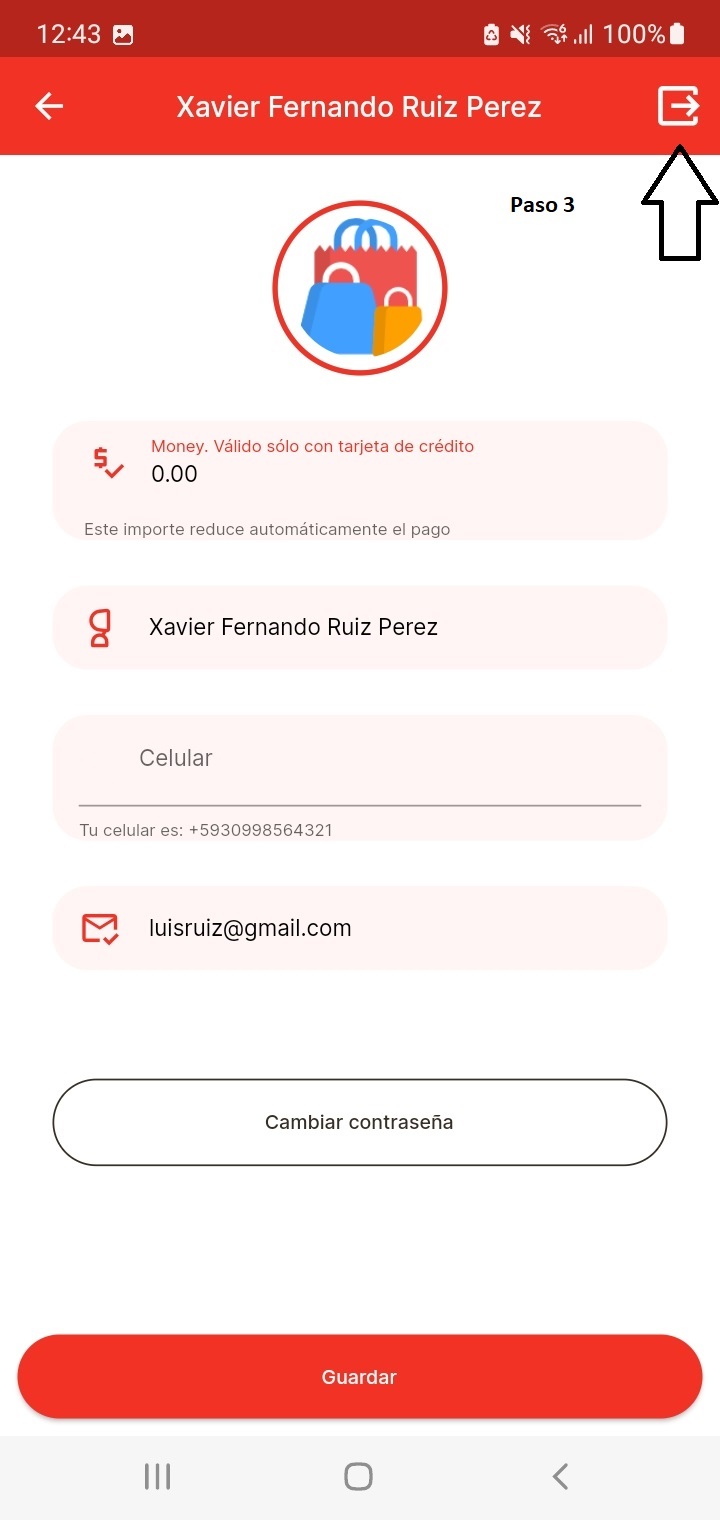The height and width of the screenshot is (1520, 720).
Task: Open Cambiar contraseña
Action: (x=359, y=1122)
